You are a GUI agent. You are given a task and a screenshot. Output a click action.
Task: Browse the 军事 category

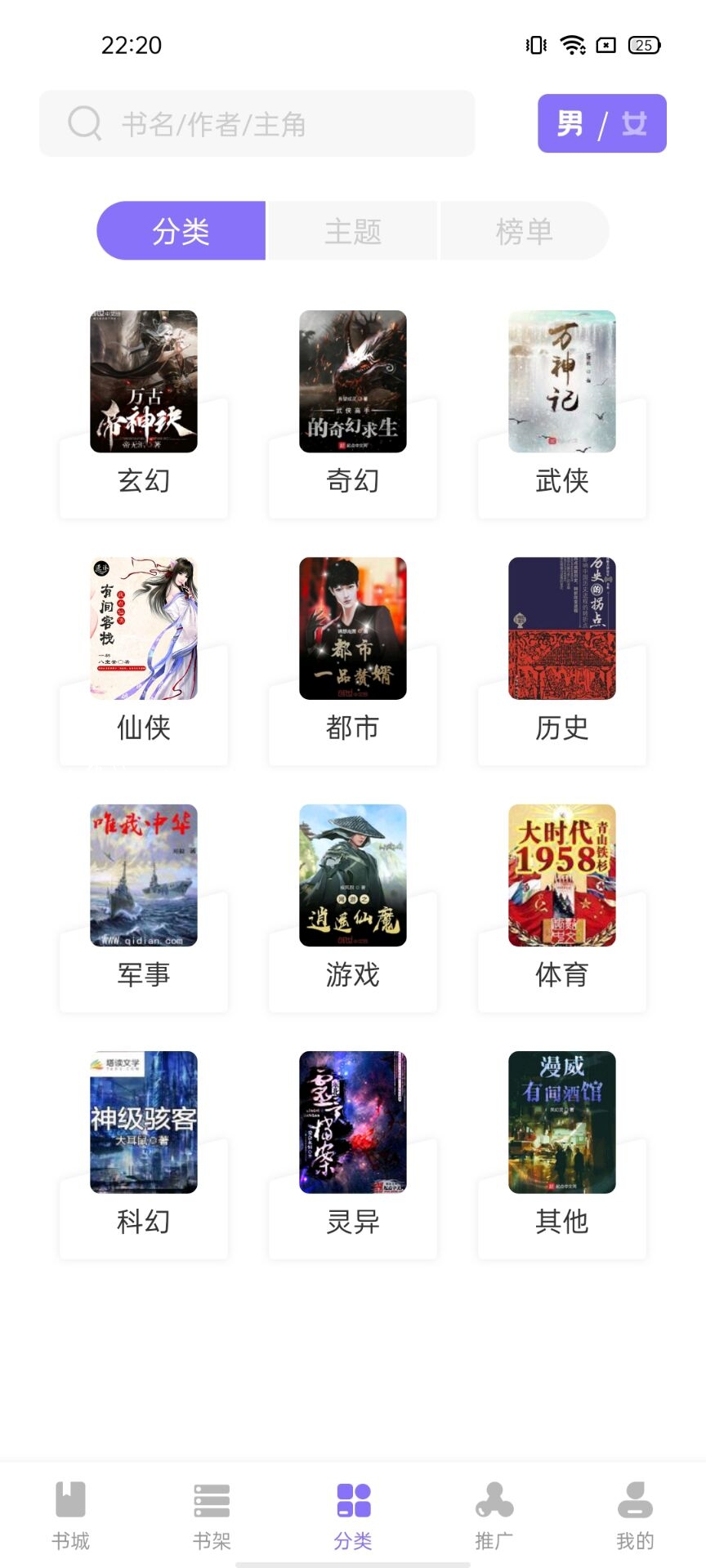click(144, 908)
